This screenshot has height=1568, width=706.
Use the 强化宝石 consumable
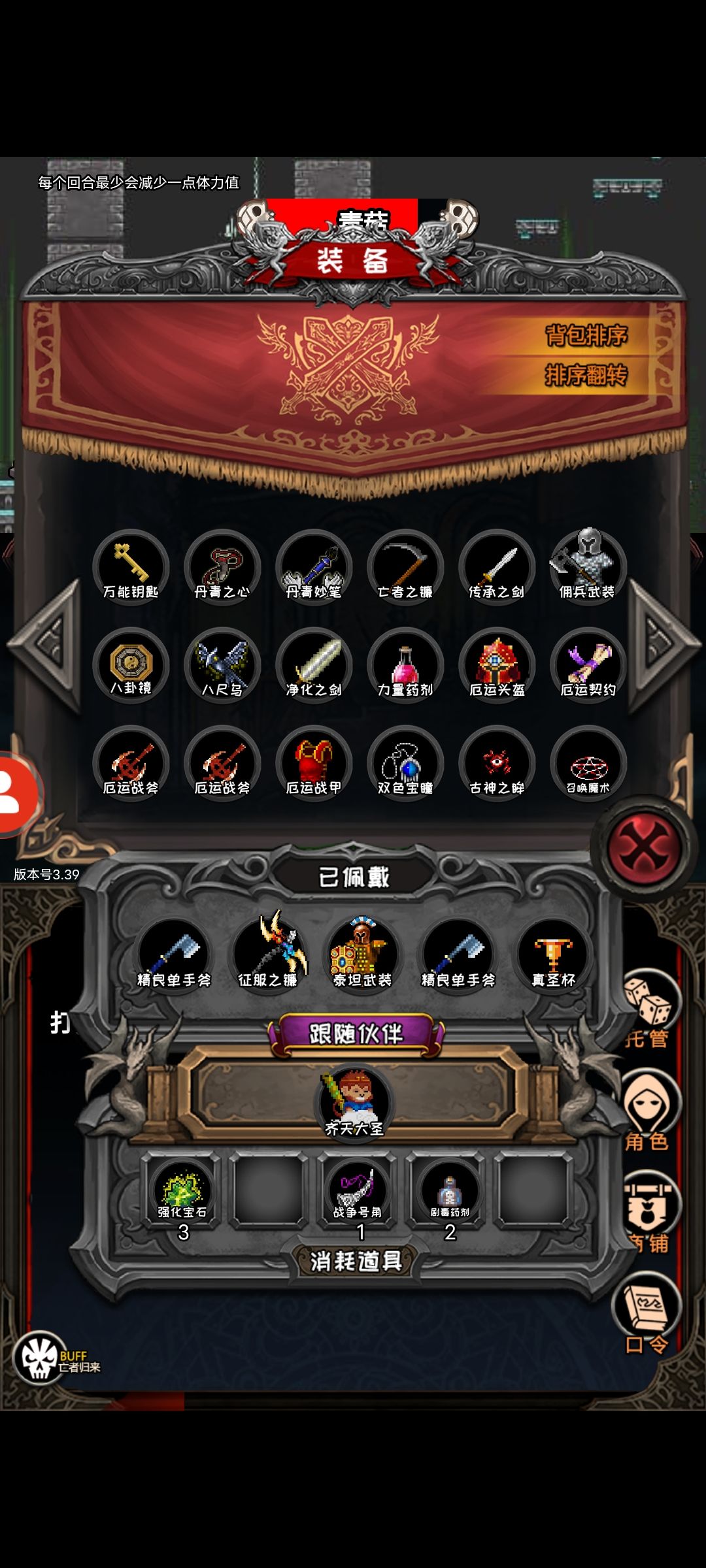(x=182, y=1190)
